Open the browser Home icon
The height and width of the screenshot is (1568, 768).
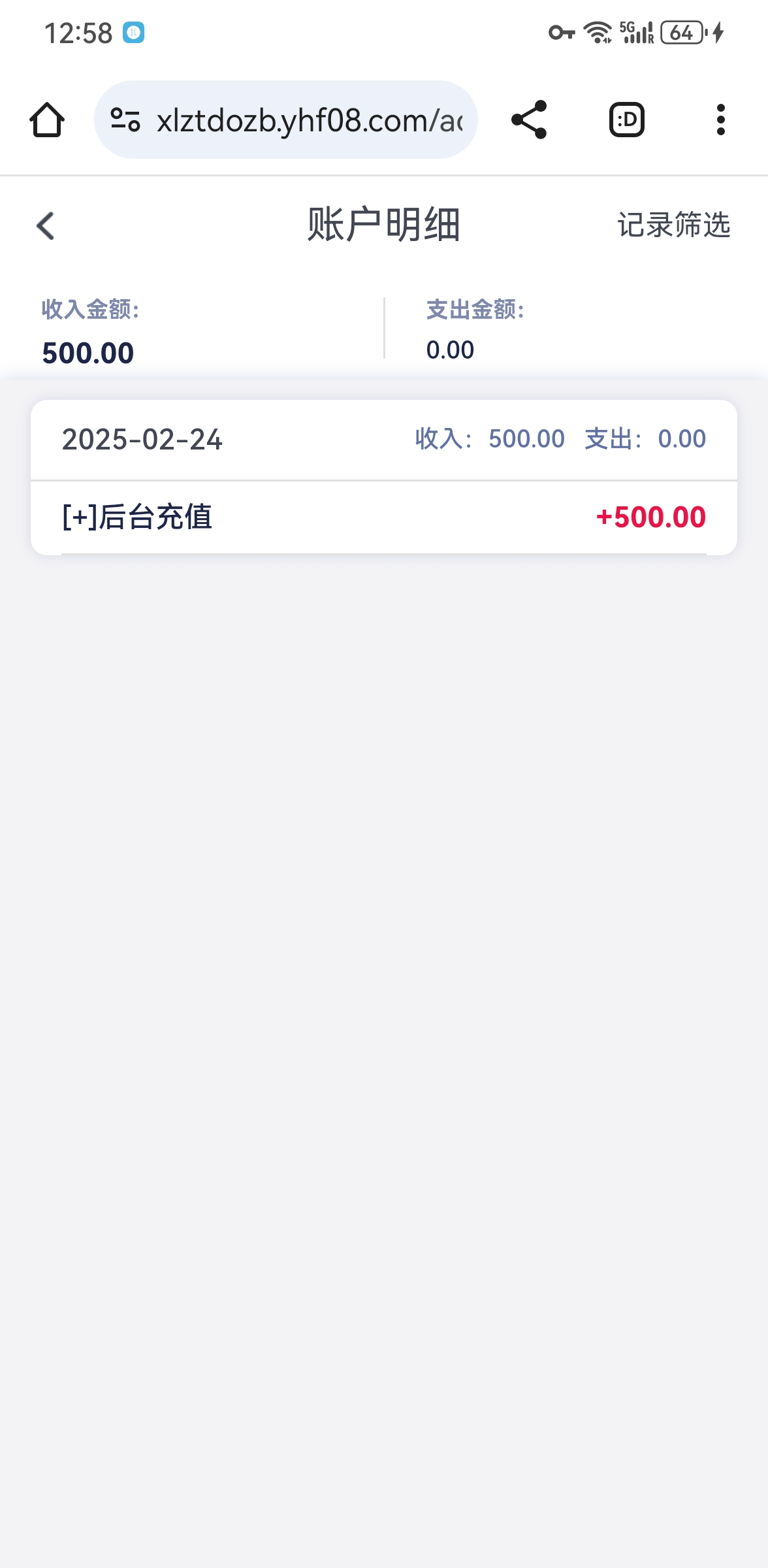pyautogui.click(x=48, y=120)
